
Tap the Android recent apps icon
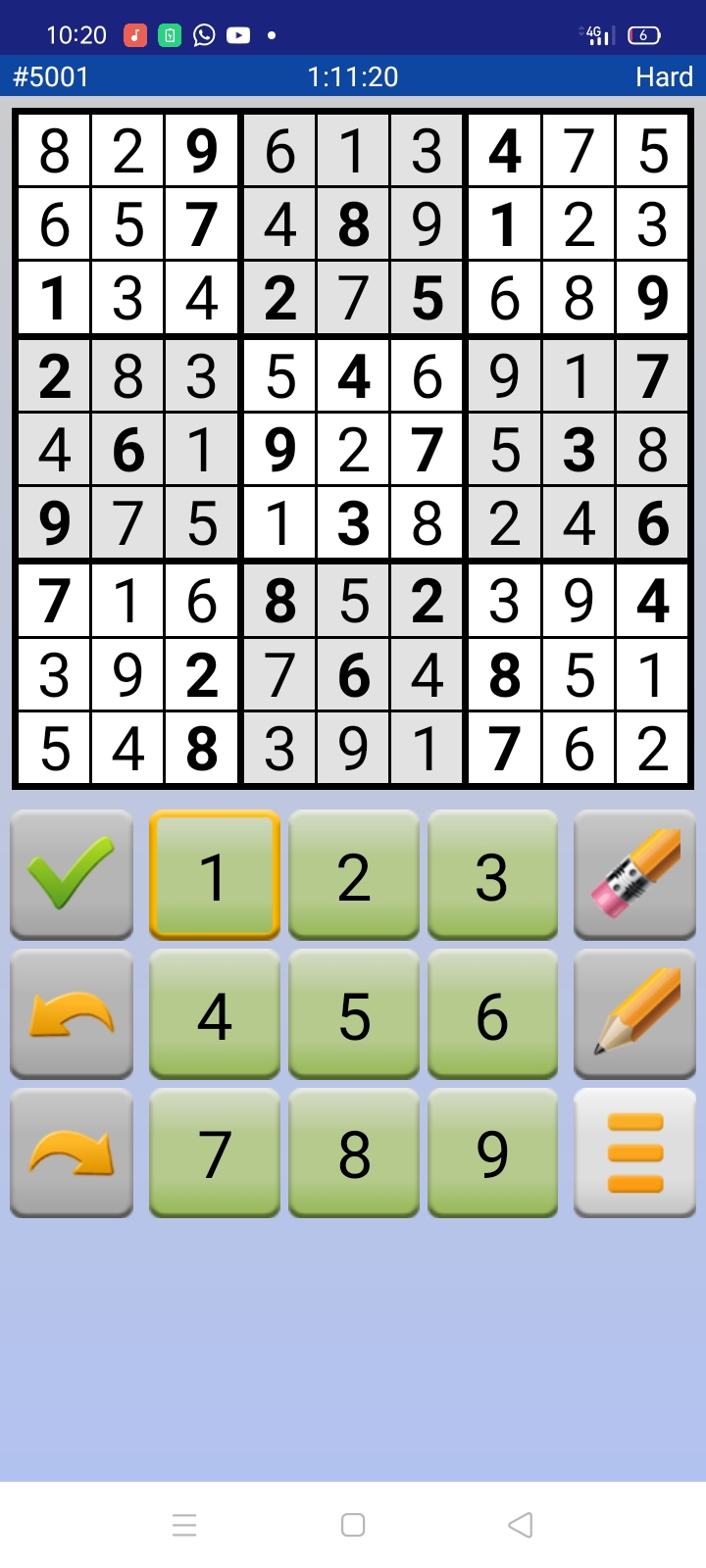pyautogui.click(x=184, y=1524)
